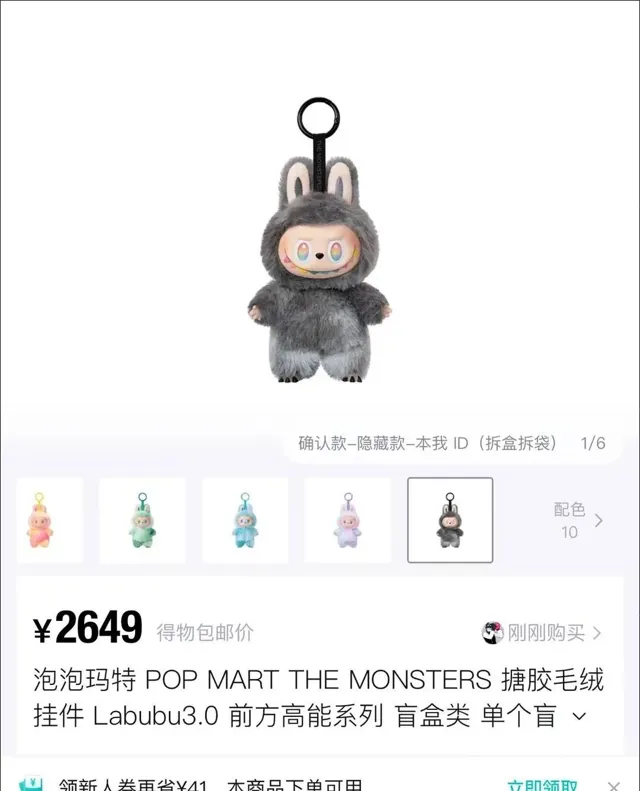Select the purple Labubu color variant

(x=347, y=520)
